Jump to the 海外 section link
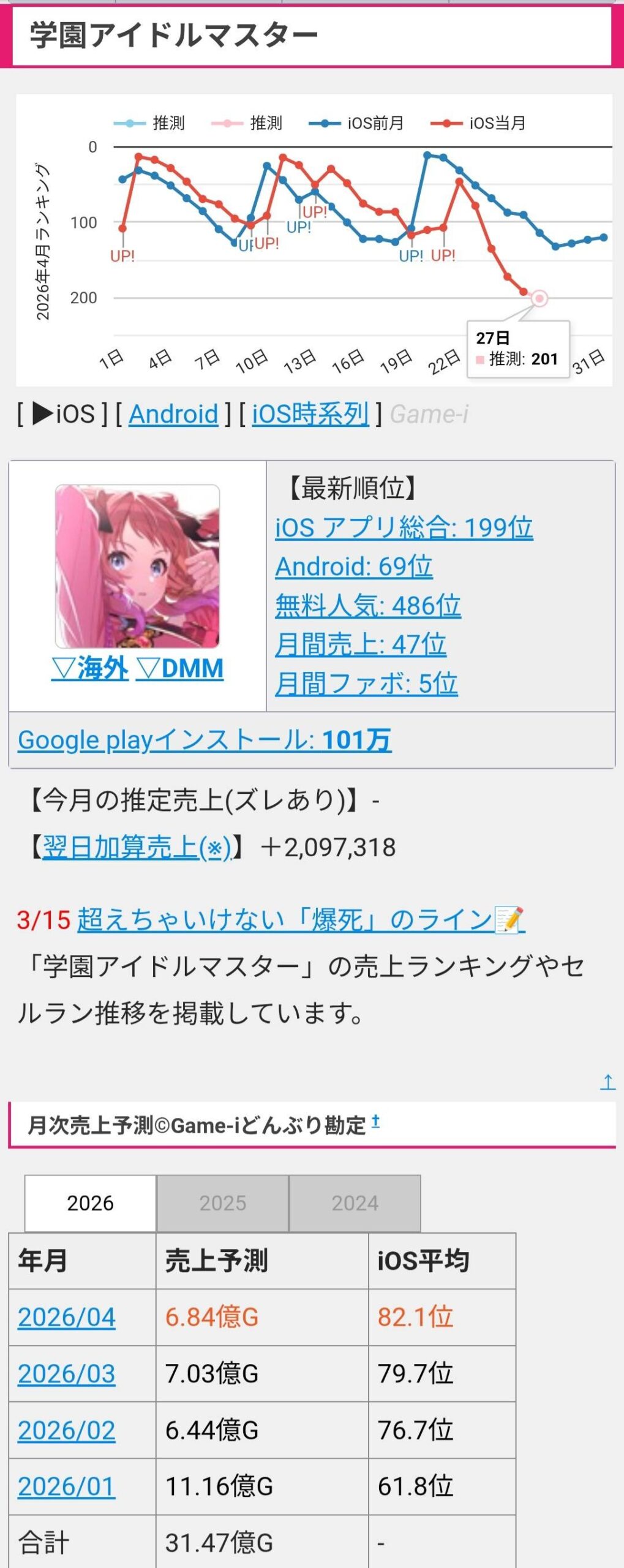The height and width of the screenshot is (1568, 624). pyautogui.click(x=90, y=668)
